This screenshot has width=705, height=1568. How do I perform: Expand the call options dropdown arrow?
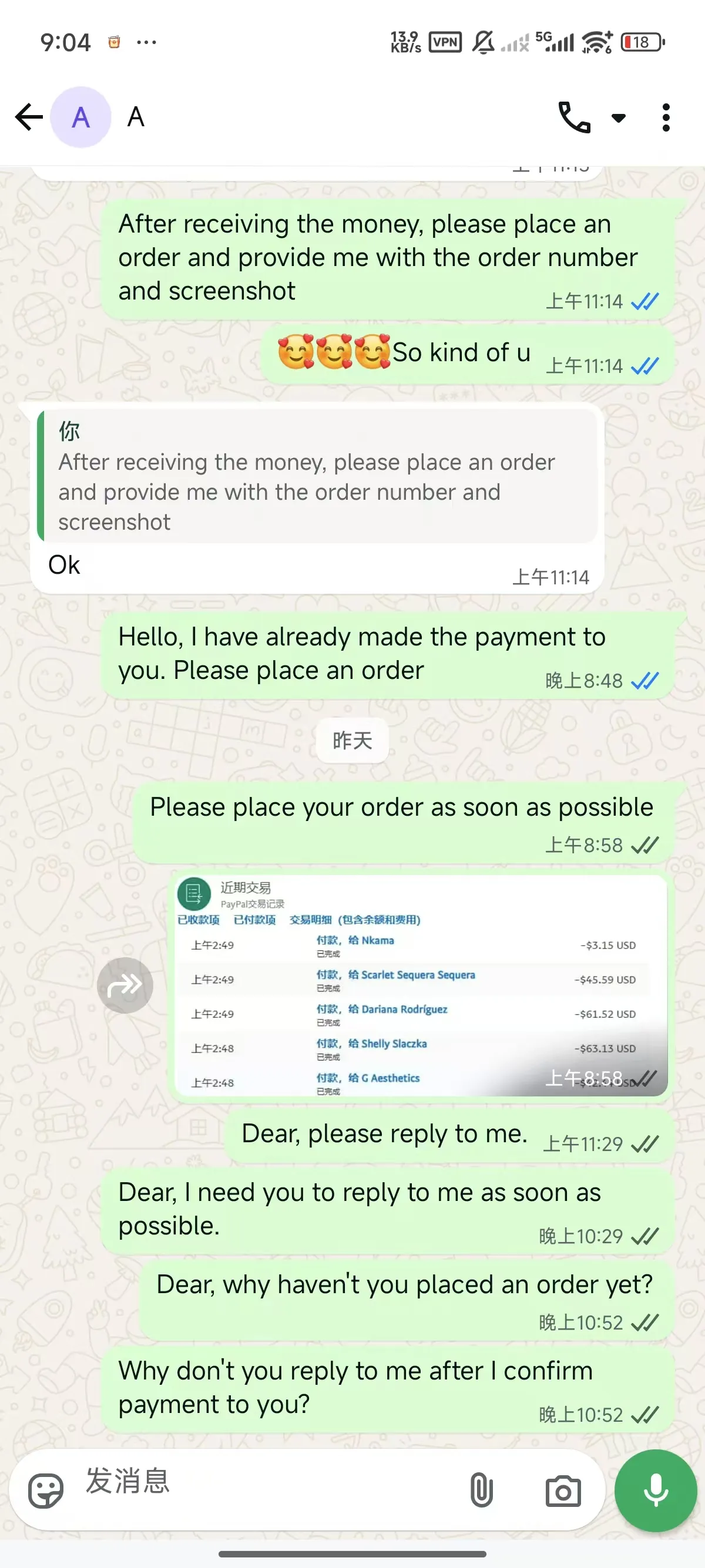(x=619, y=117)
